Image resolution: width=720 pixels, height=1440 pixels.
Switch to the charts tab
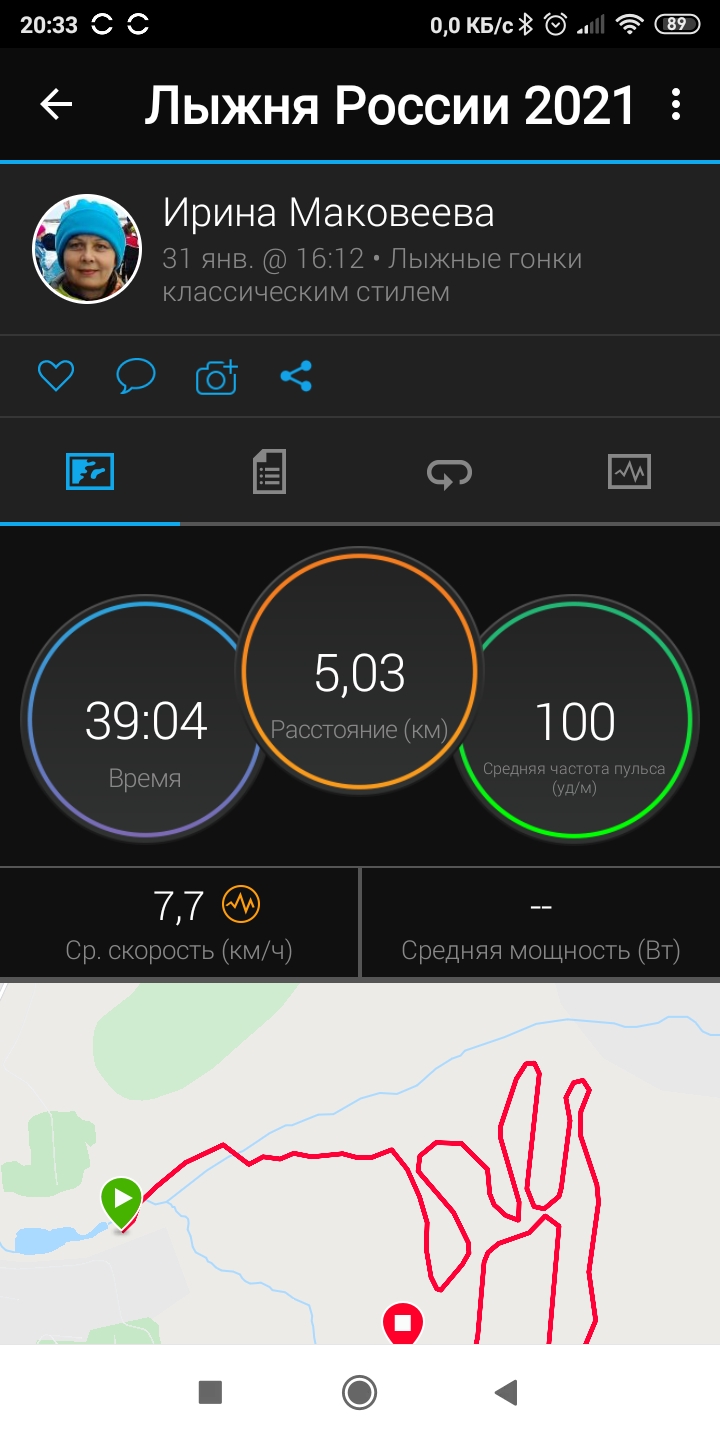(629, 471)
